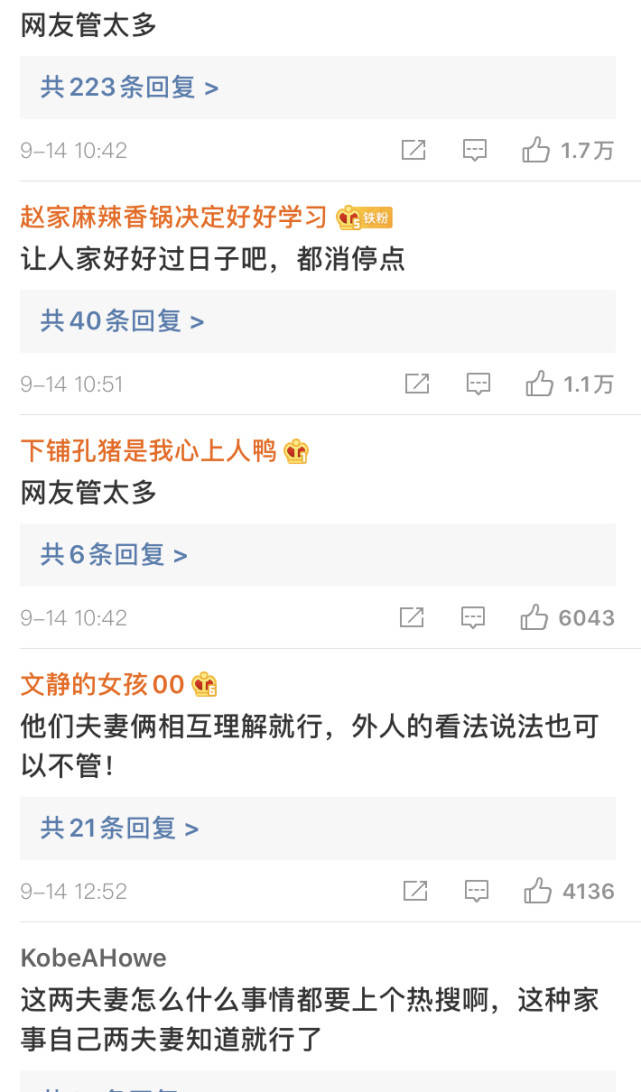The image size is (641, 1092).
Task: Share the comment posted 9-14 12:52
Action: pyautogui.click(x=415, y=891)
